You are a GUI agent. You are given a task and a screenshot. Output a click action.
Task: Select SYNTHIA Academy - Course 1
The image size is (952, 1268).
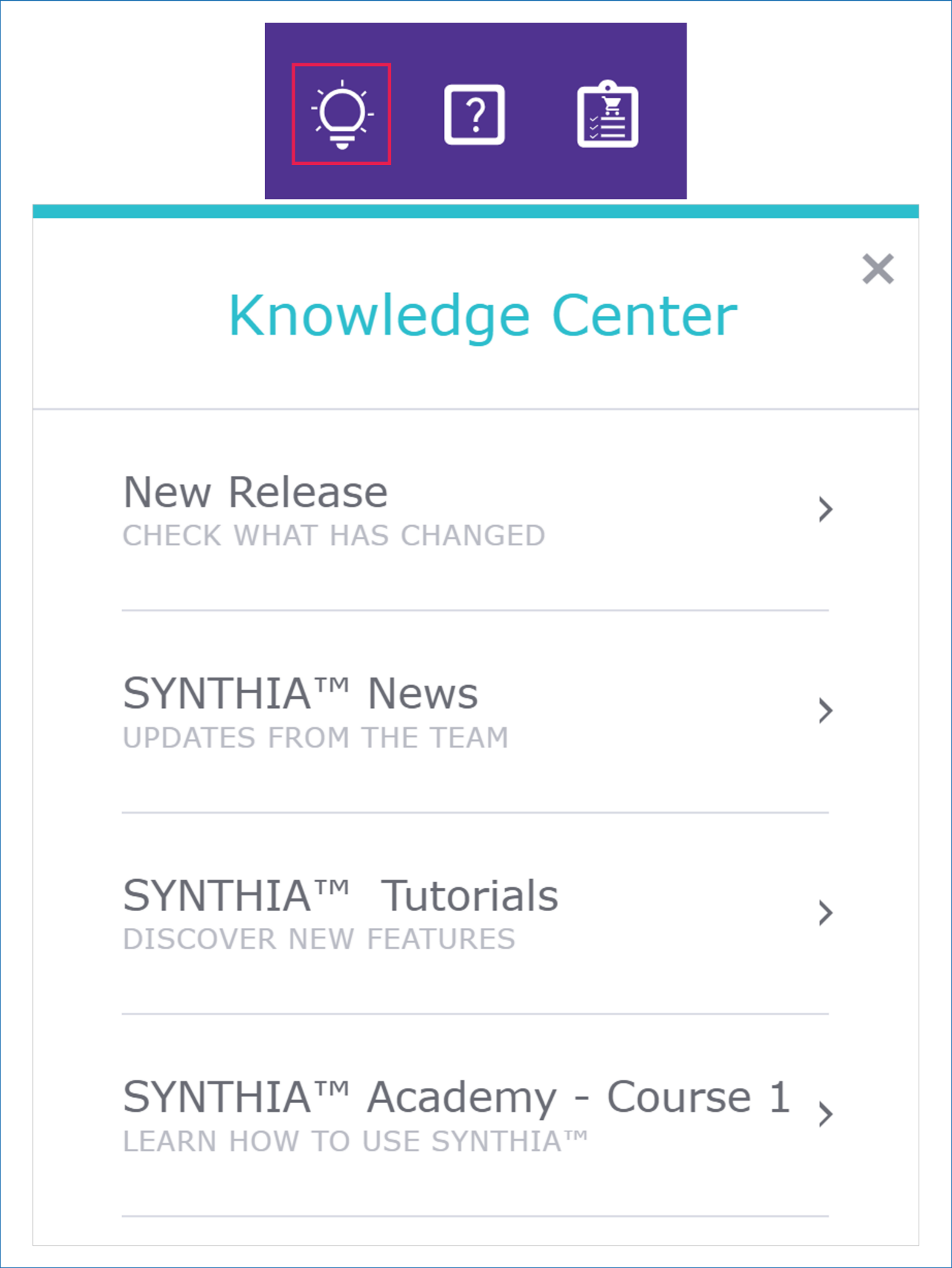(476, 1115)
